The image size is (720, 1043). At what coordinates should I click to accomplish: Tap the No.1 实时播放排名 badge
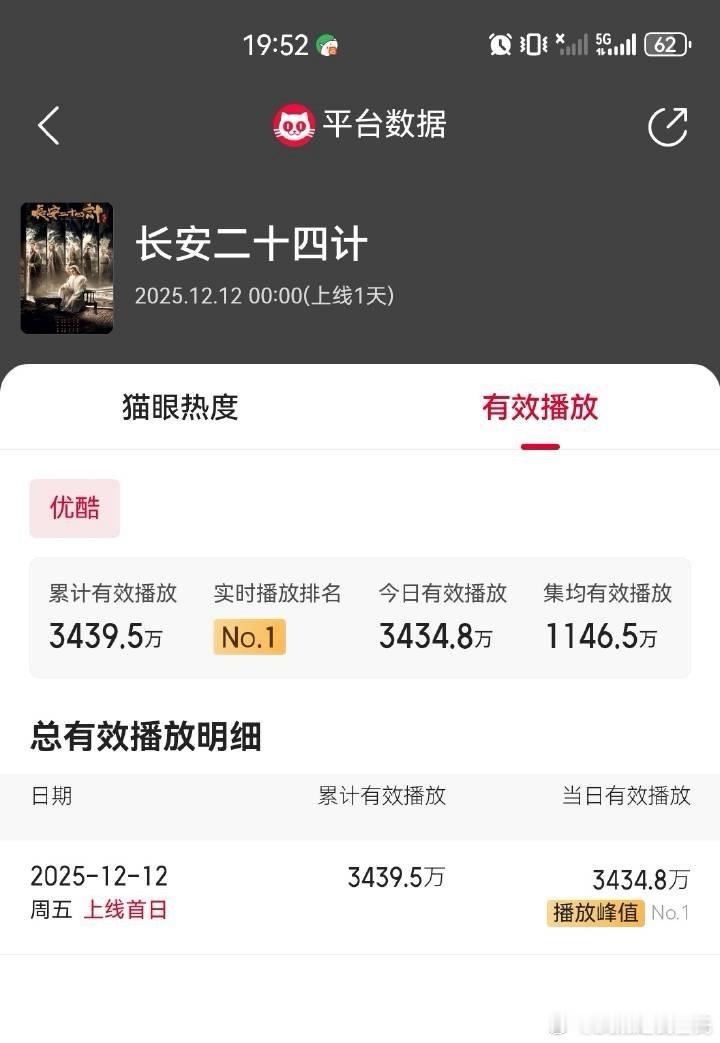[x=248, y=637]
